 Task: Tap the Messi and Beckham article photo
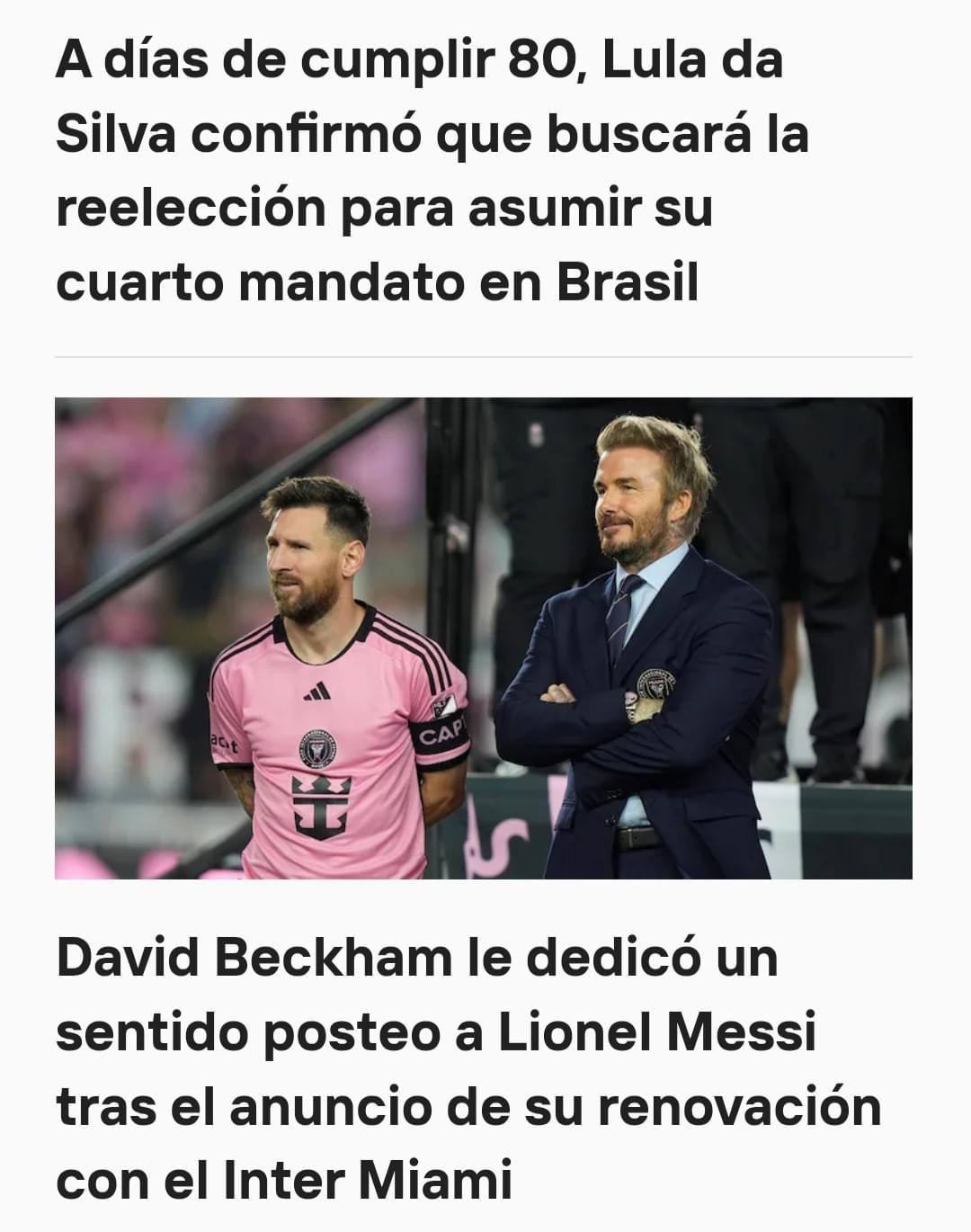[484, 638]
